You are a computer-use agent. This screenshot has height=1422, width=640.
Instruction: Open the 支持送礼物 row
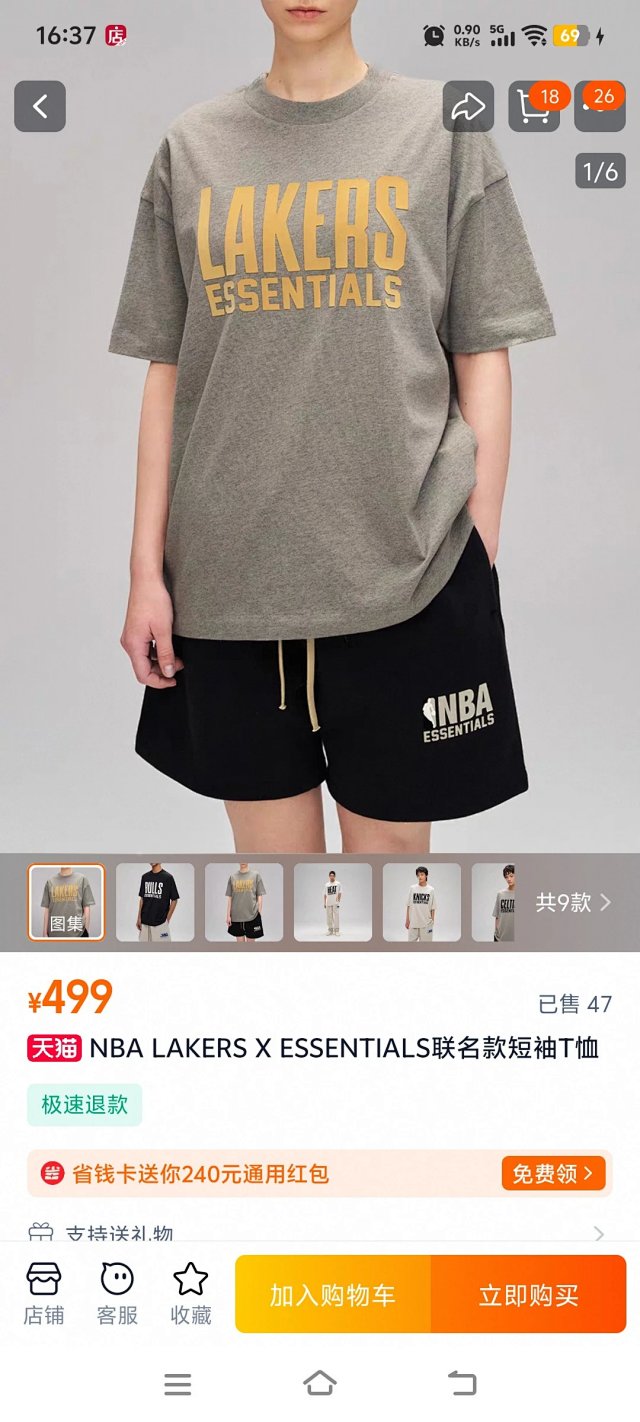coord(320,1234)
